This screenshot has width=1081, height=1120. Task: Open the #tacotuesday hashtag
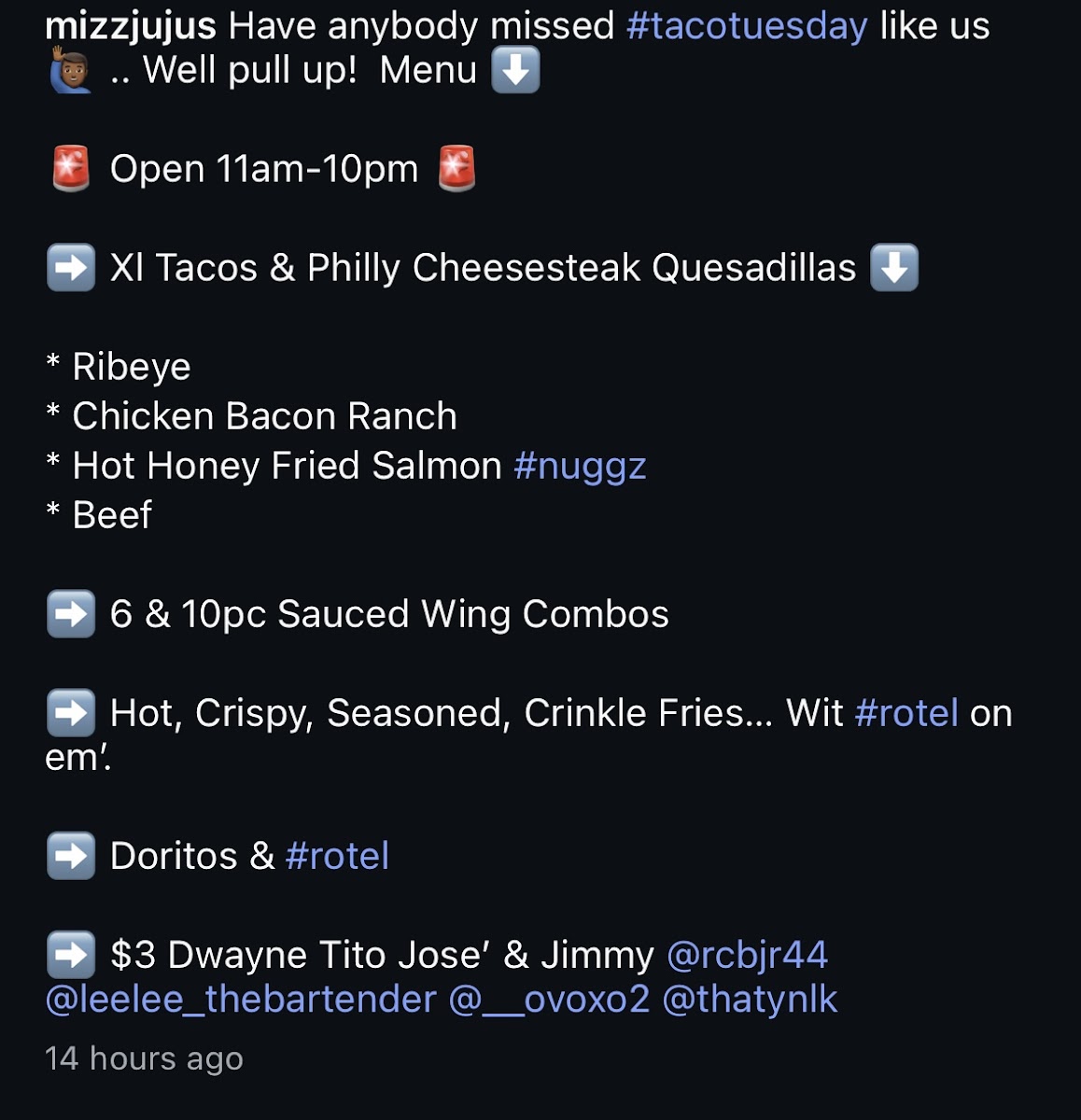click(747, 26)
